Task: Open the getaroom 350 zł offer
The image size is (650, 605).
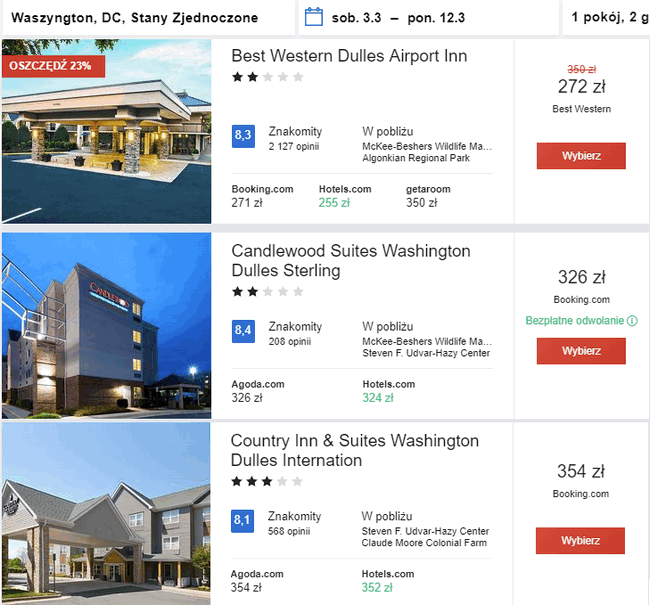Action: (x=427, y=196)
